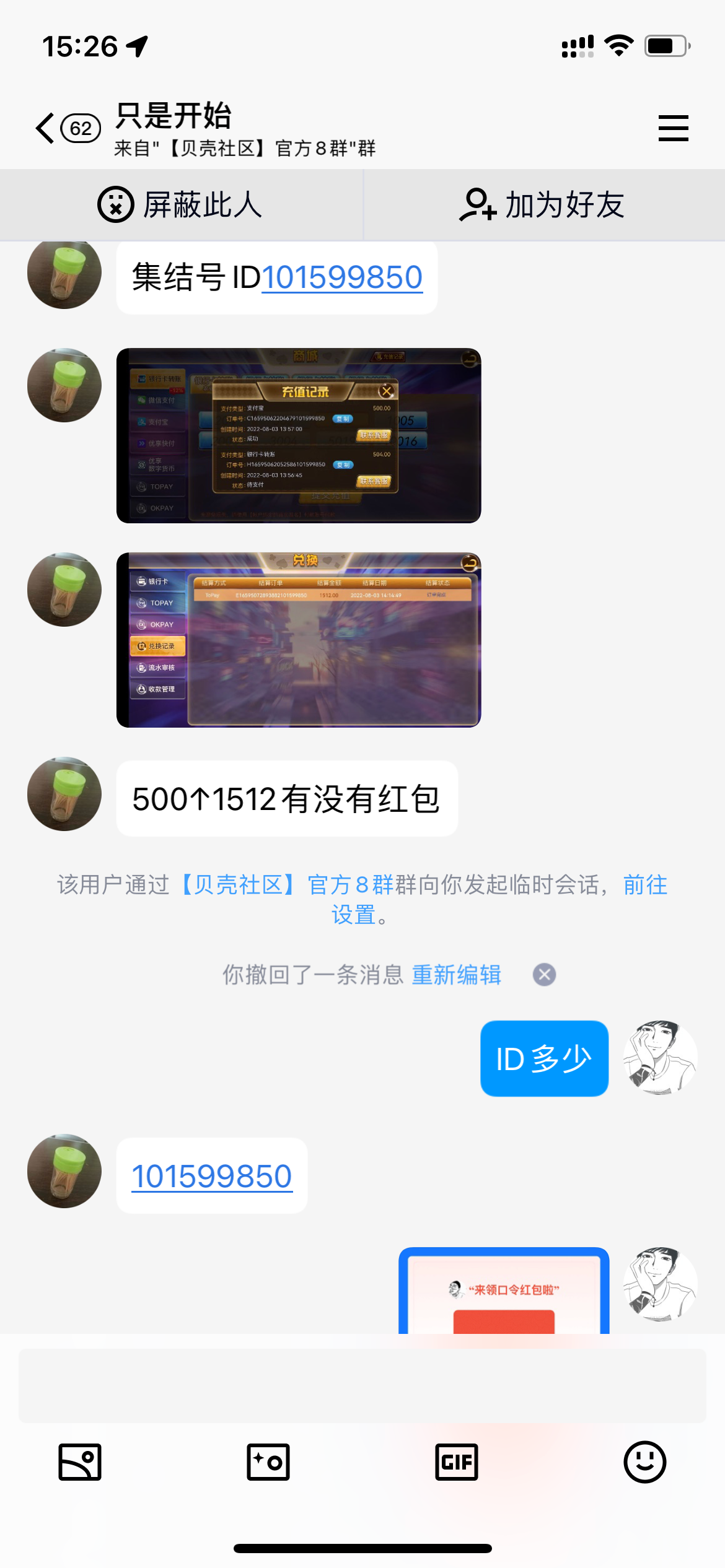This screenshot has height=1568, width=725.
Task: View the 充值记录 screenshot image
Action: coord(299,435)
